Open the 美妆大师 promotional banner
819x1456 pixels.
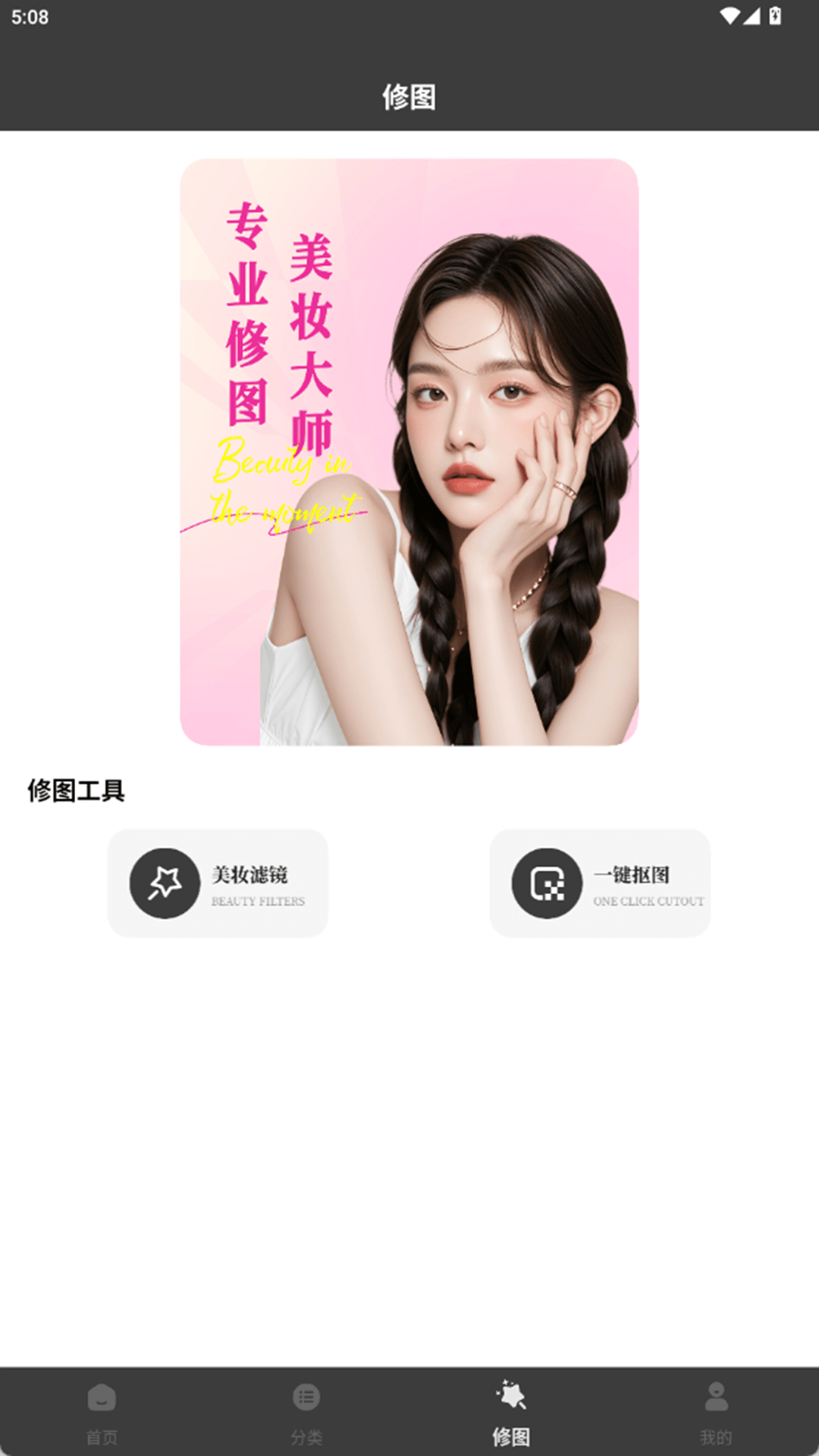tap(409, 449)
